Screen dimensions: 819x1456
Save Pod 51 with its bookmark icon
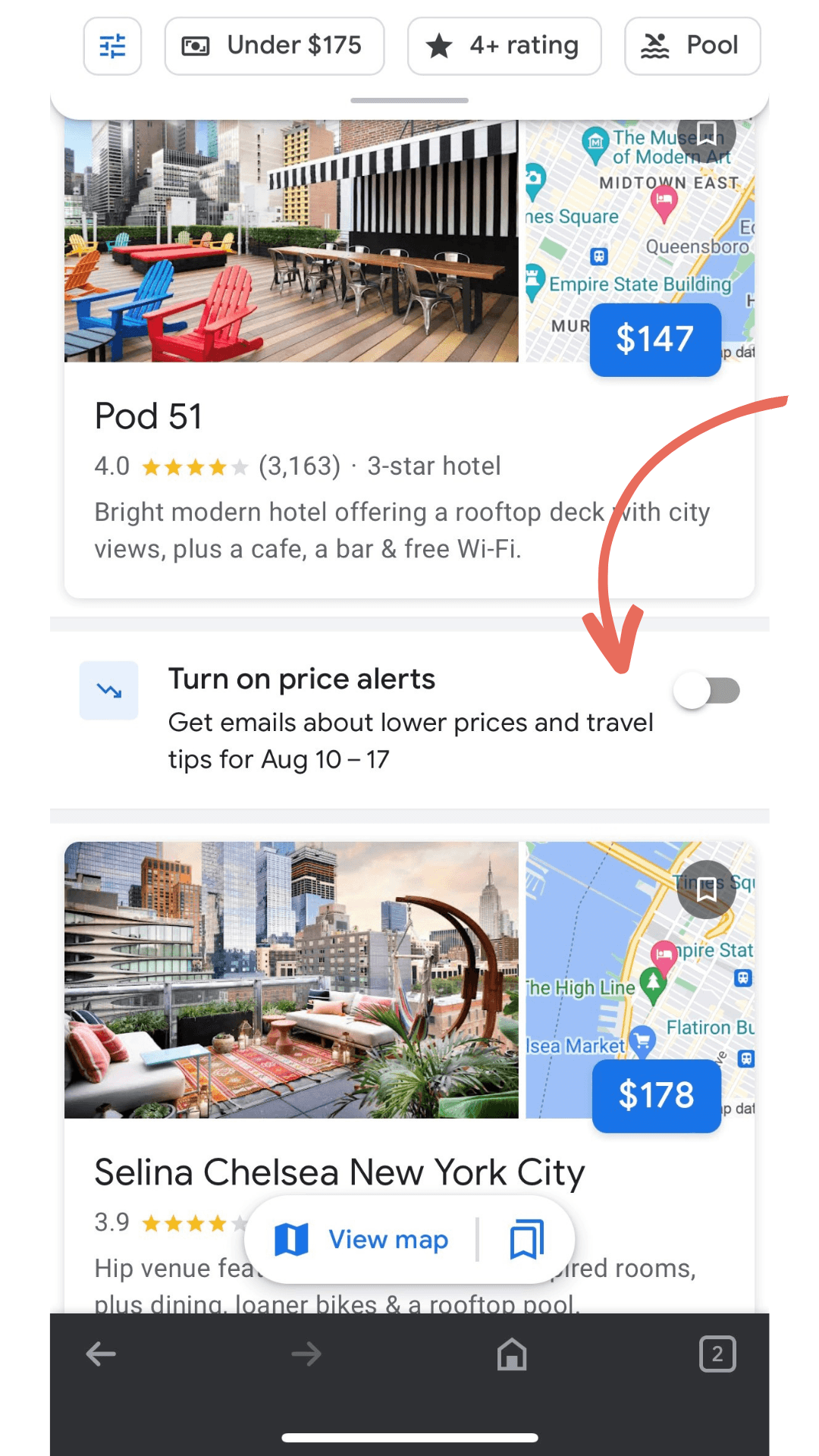pyautogui.click(x=706, y=133)
